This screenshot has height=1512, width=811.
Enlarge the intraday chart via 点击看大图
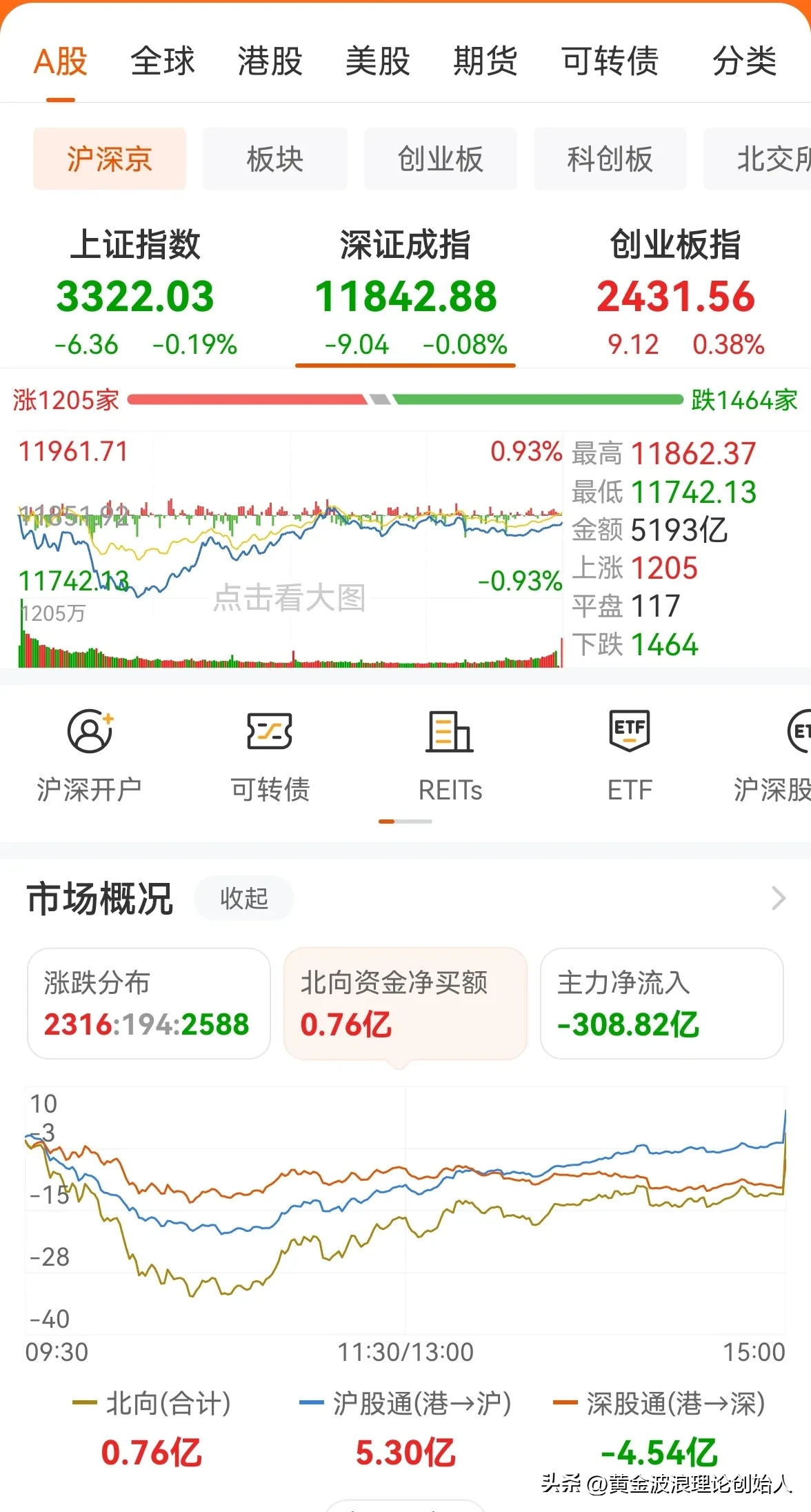pyautogui.click(x=290, y=597)
